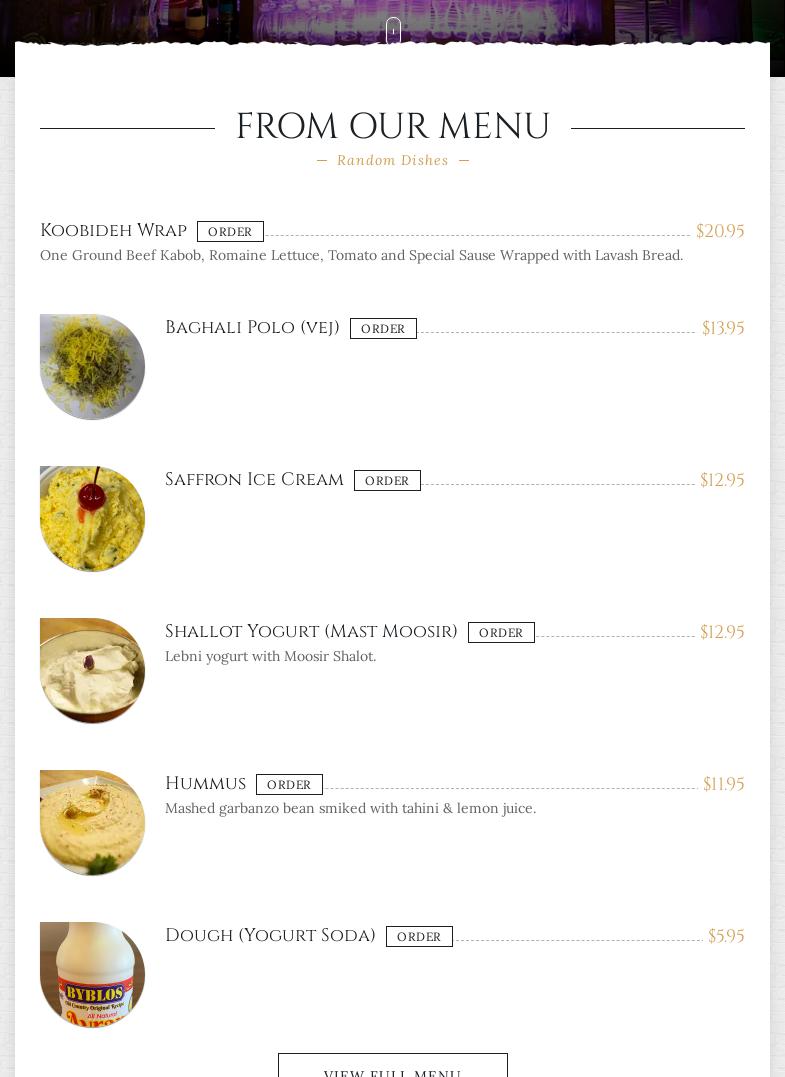Order Dough (Yogurt Soda)
The height and width of the screenshot is (1077, 785).
coord(419,937)
